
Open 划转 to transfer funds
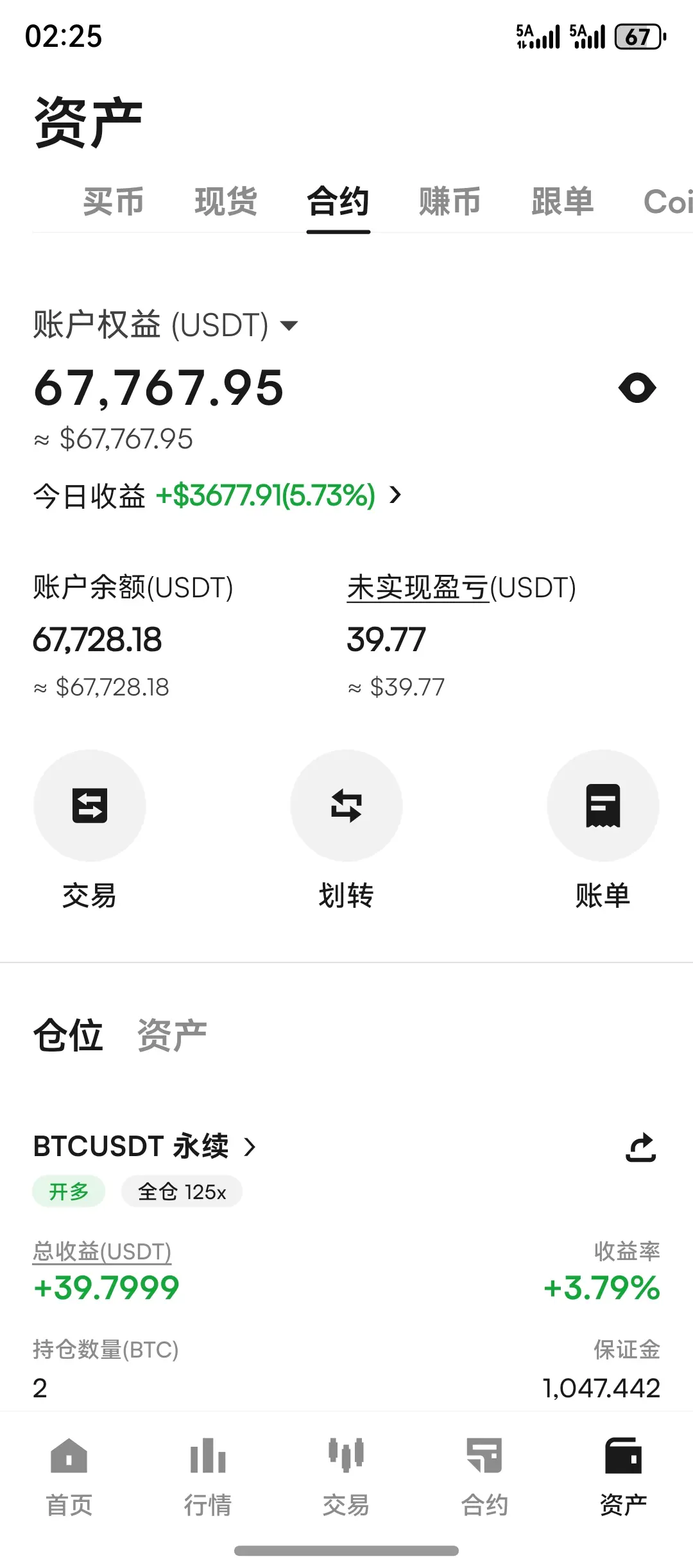tap(346, 805)
